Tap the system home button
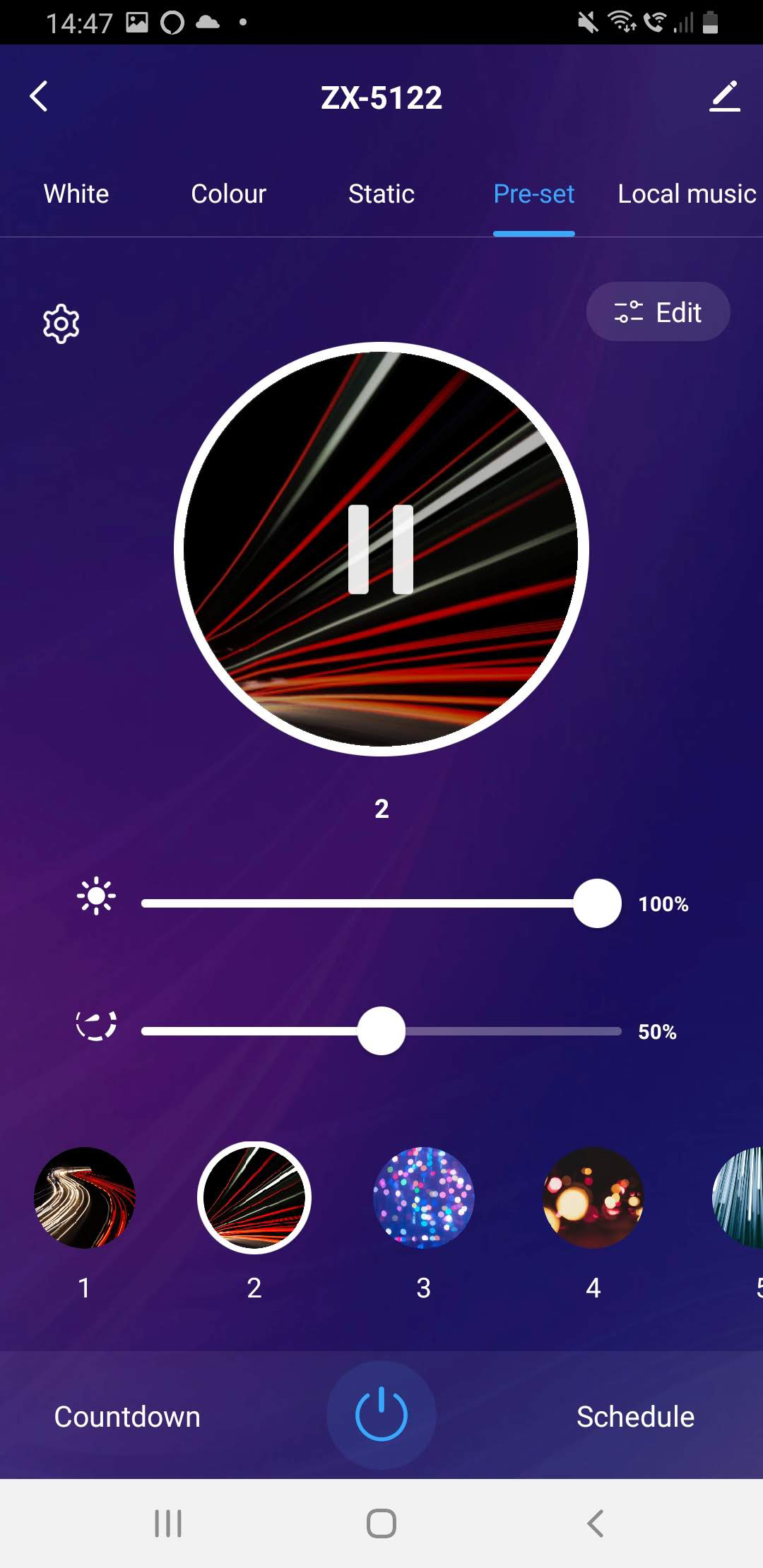Viewport: 763px width, 1568px height. (381, 1524)
